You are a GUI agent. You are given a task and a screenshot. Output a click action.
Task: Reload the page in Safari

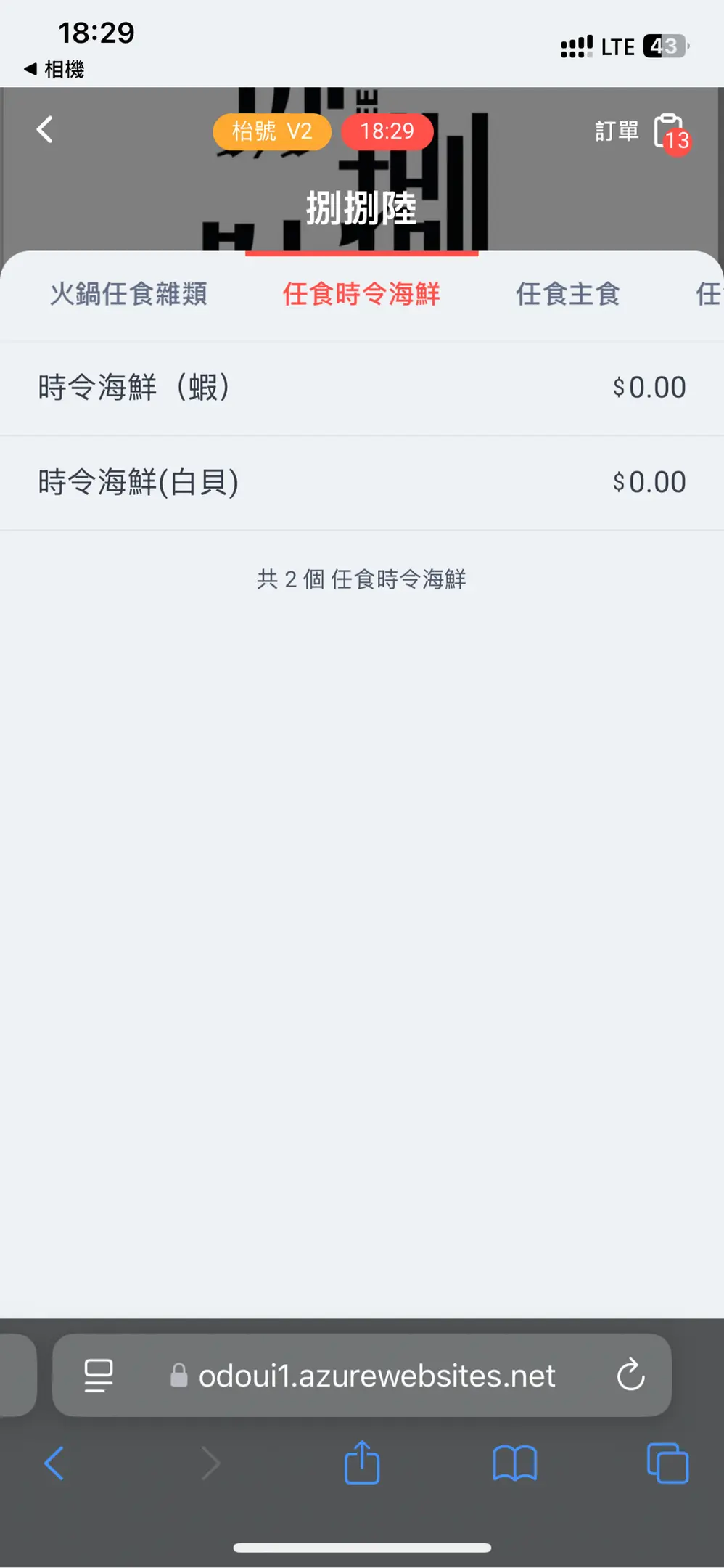pos(630,1375)
